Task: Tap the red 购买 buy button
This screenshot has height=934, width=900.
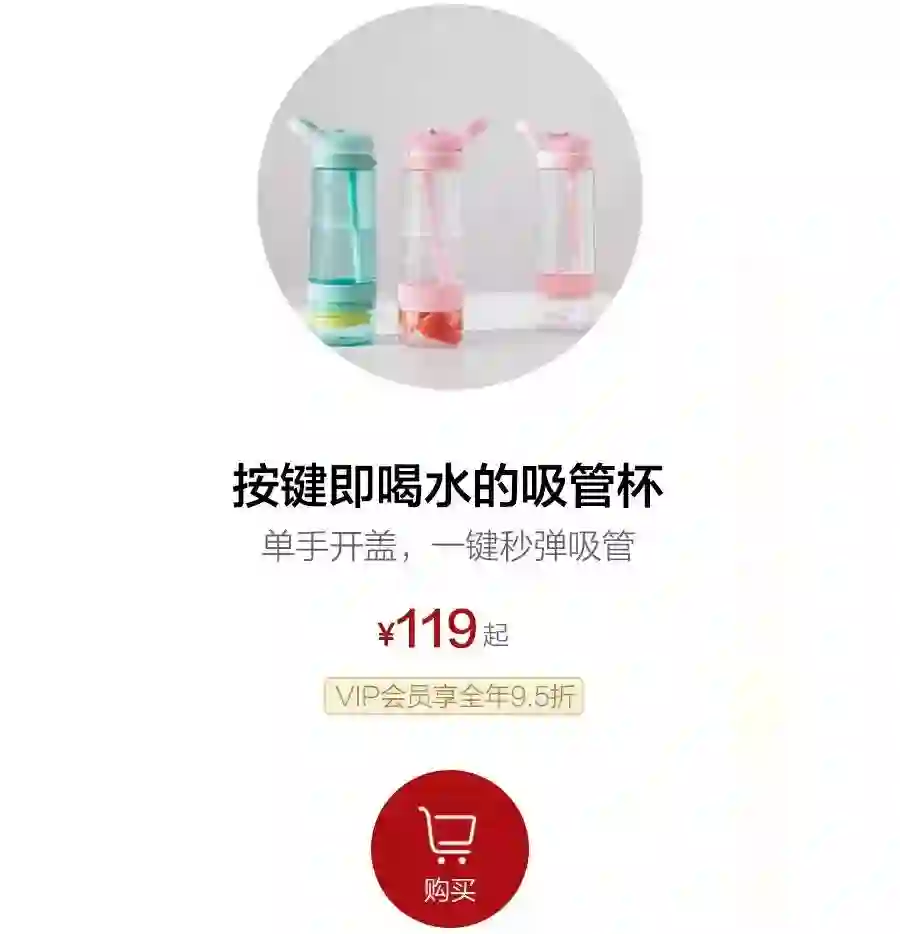Action: [x=449, y=848]
